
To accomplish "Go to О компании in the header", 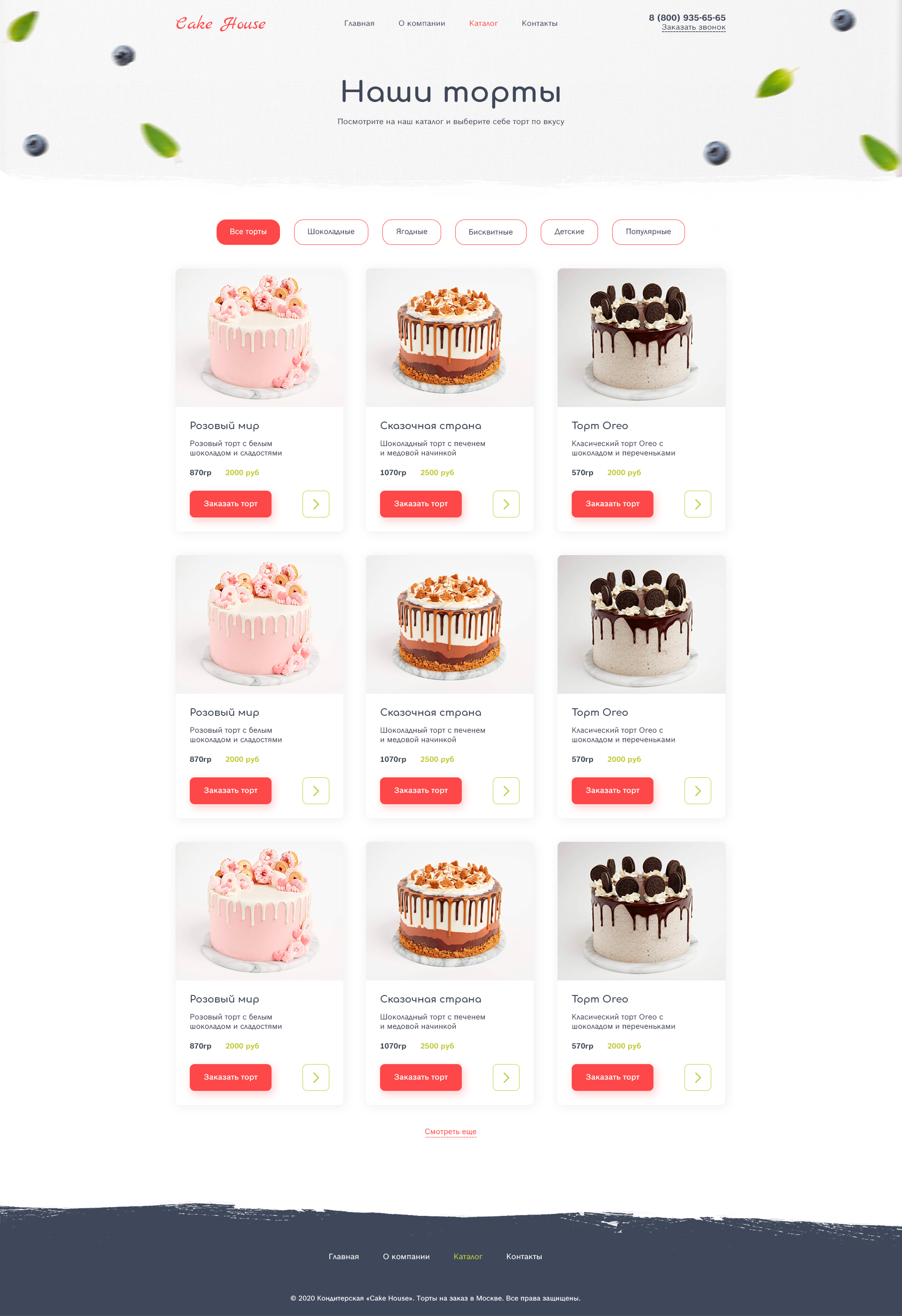I will (x=421, y=23).
